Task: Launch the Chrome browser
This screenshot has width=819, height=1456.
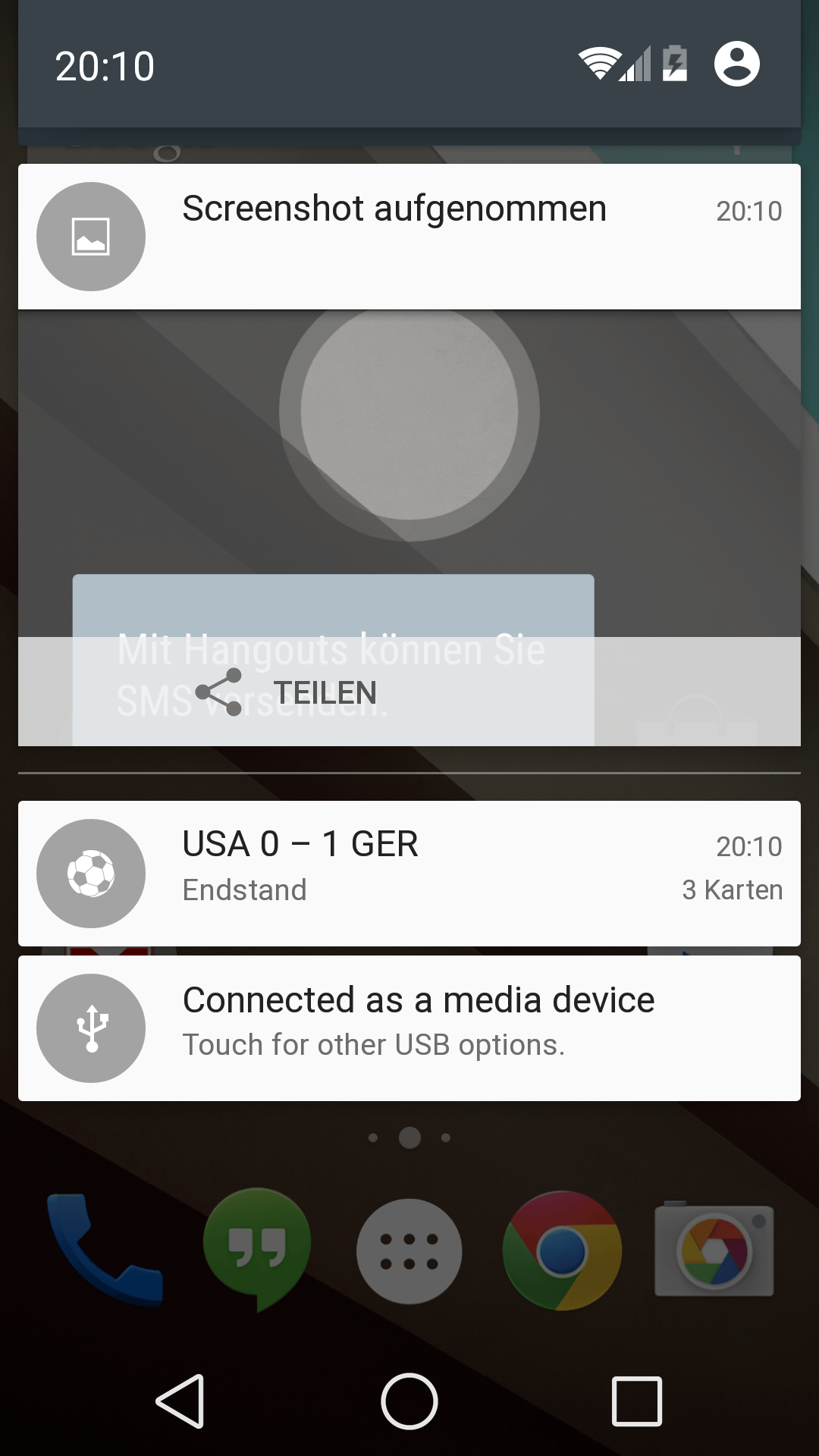Action: pyautogui.click(x=562, y=1250)
